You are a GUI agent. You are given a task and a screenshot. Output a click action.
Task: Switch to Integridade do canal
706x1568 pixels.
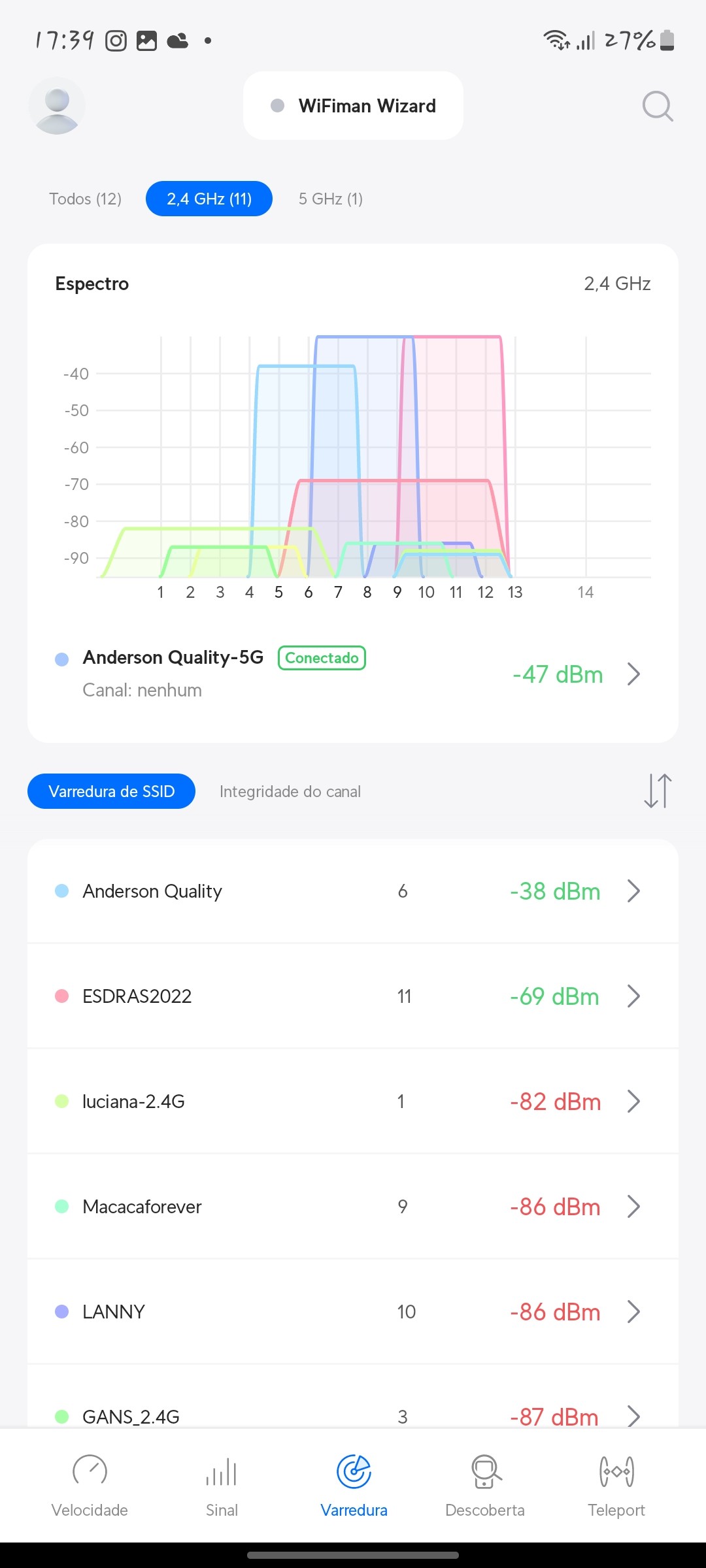pos(290,791)
